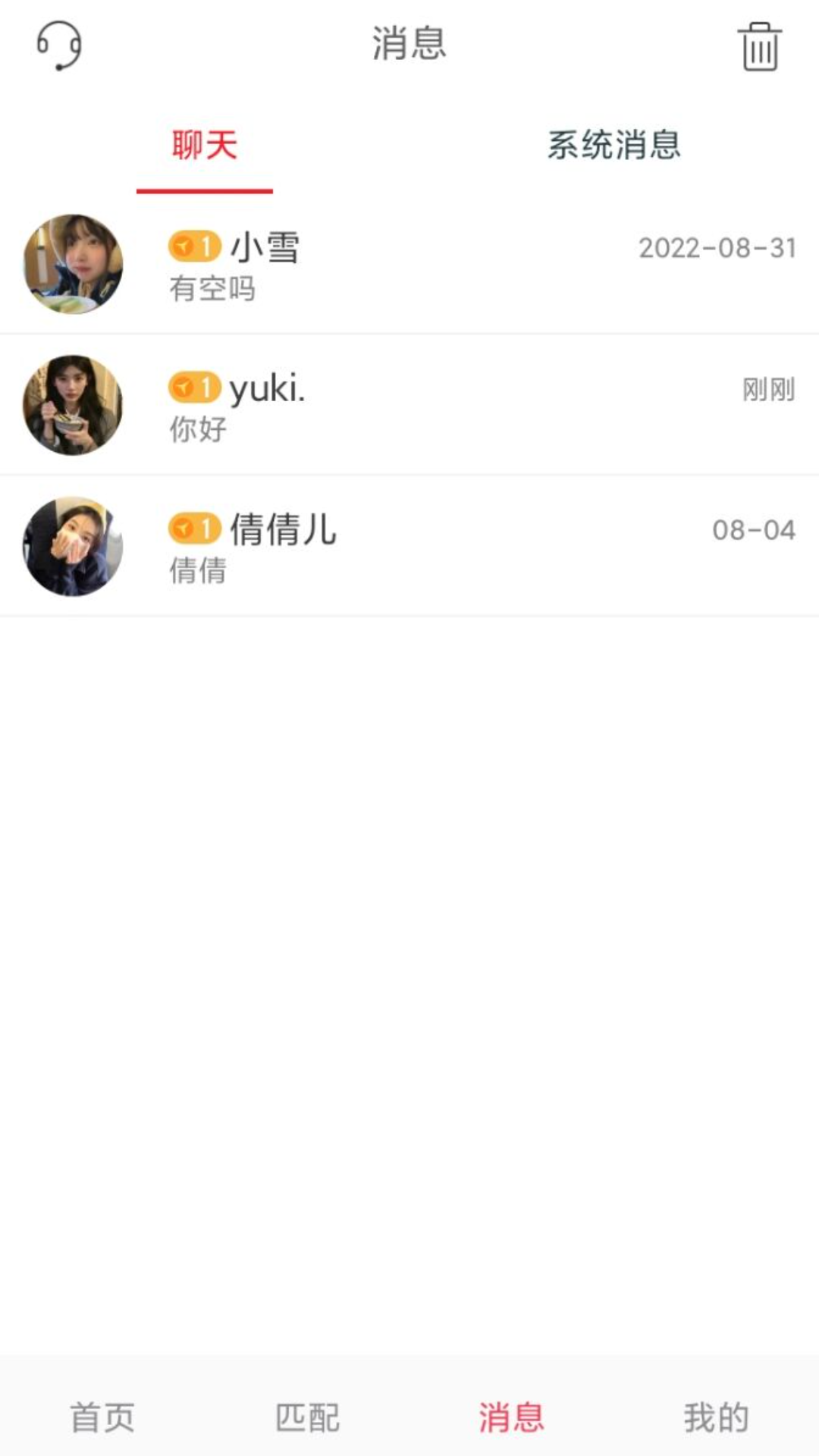Open customer service headset icon
819x1456 pixels.
[x=59, y=45]
